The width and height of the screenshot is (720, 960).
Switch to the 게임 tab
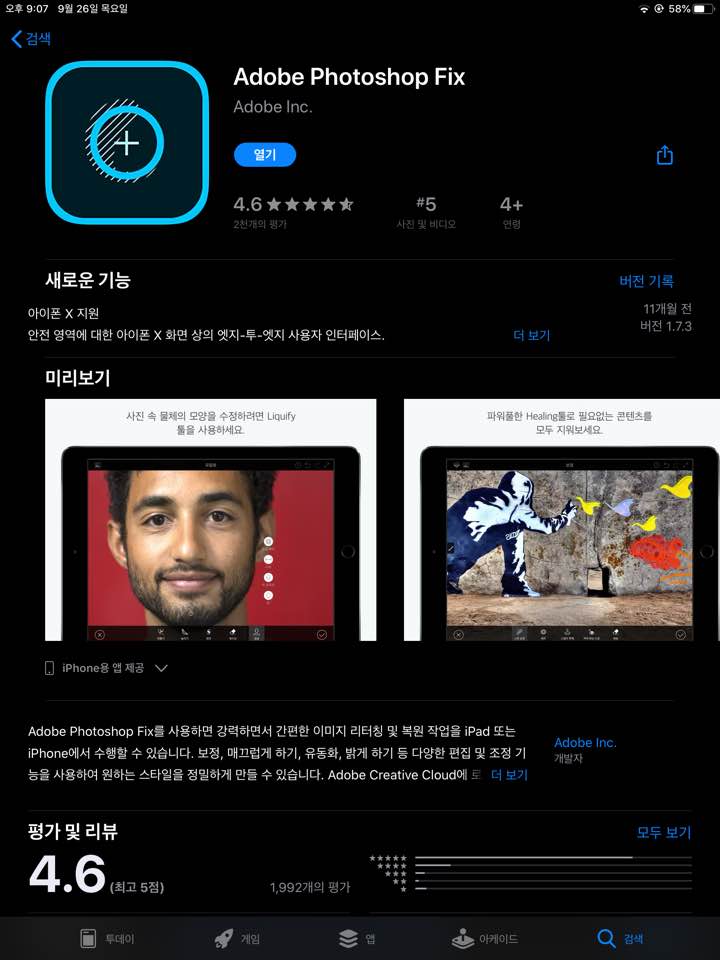pos(237,939)
